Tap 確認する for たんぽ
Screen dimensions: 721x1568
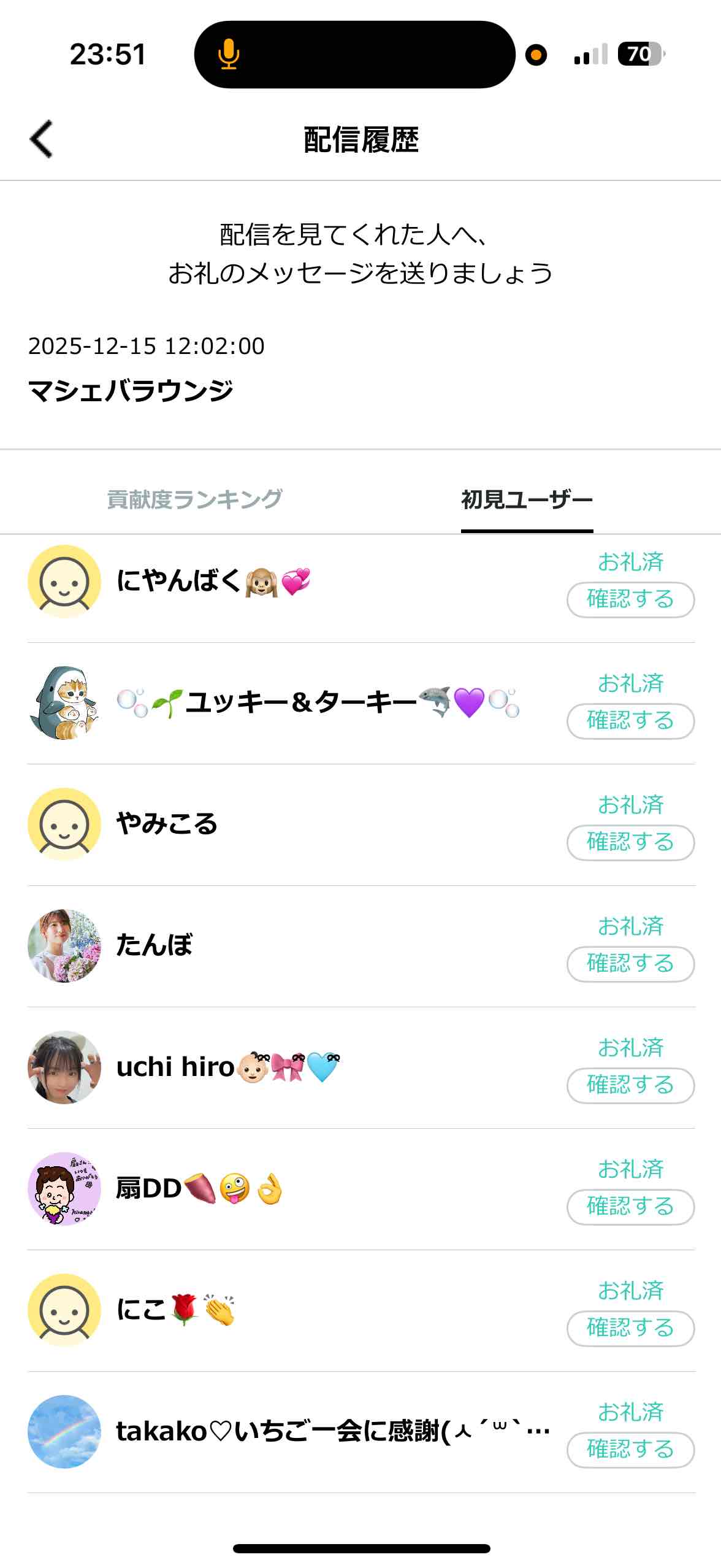pos(630,964)
